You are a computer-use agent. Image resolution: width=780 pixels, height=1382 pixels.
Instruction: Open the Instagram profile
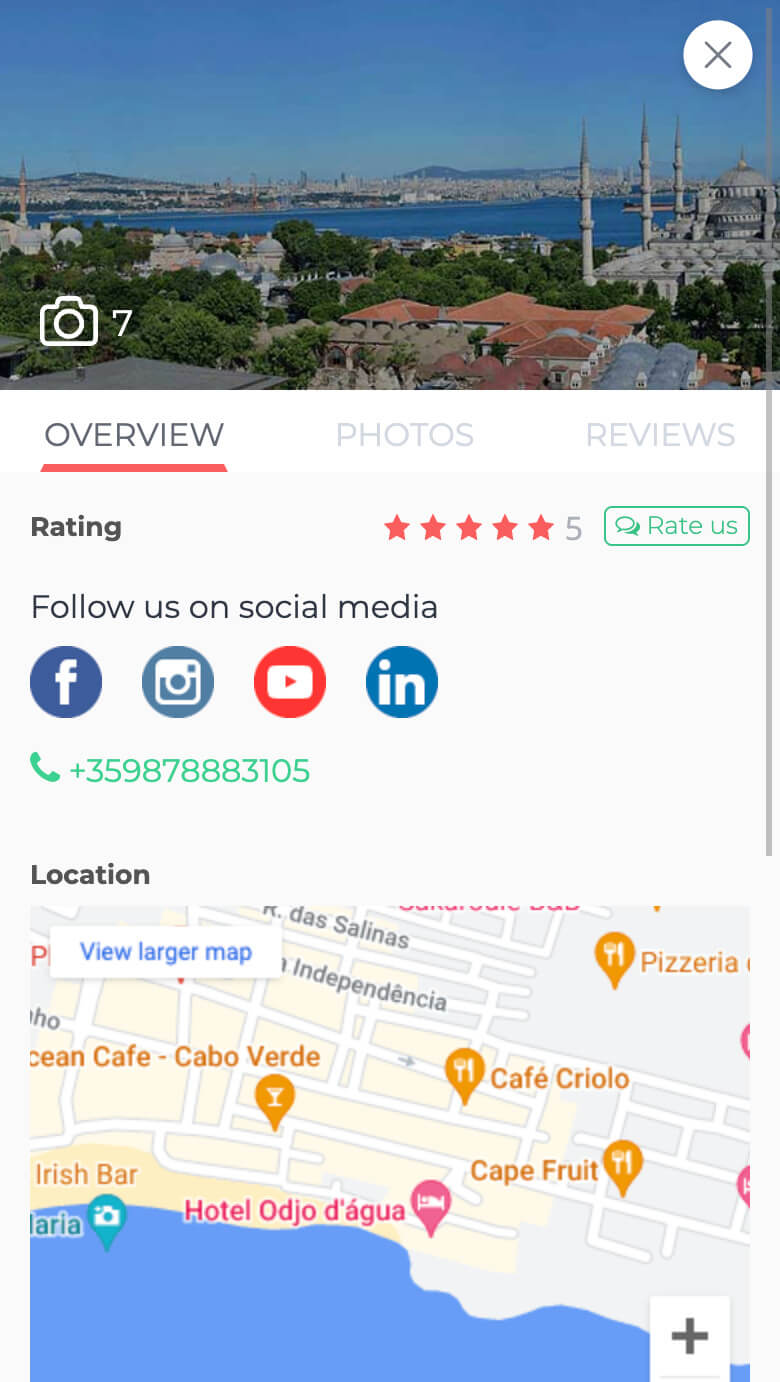pyautogui.click(x=178, y=682)
